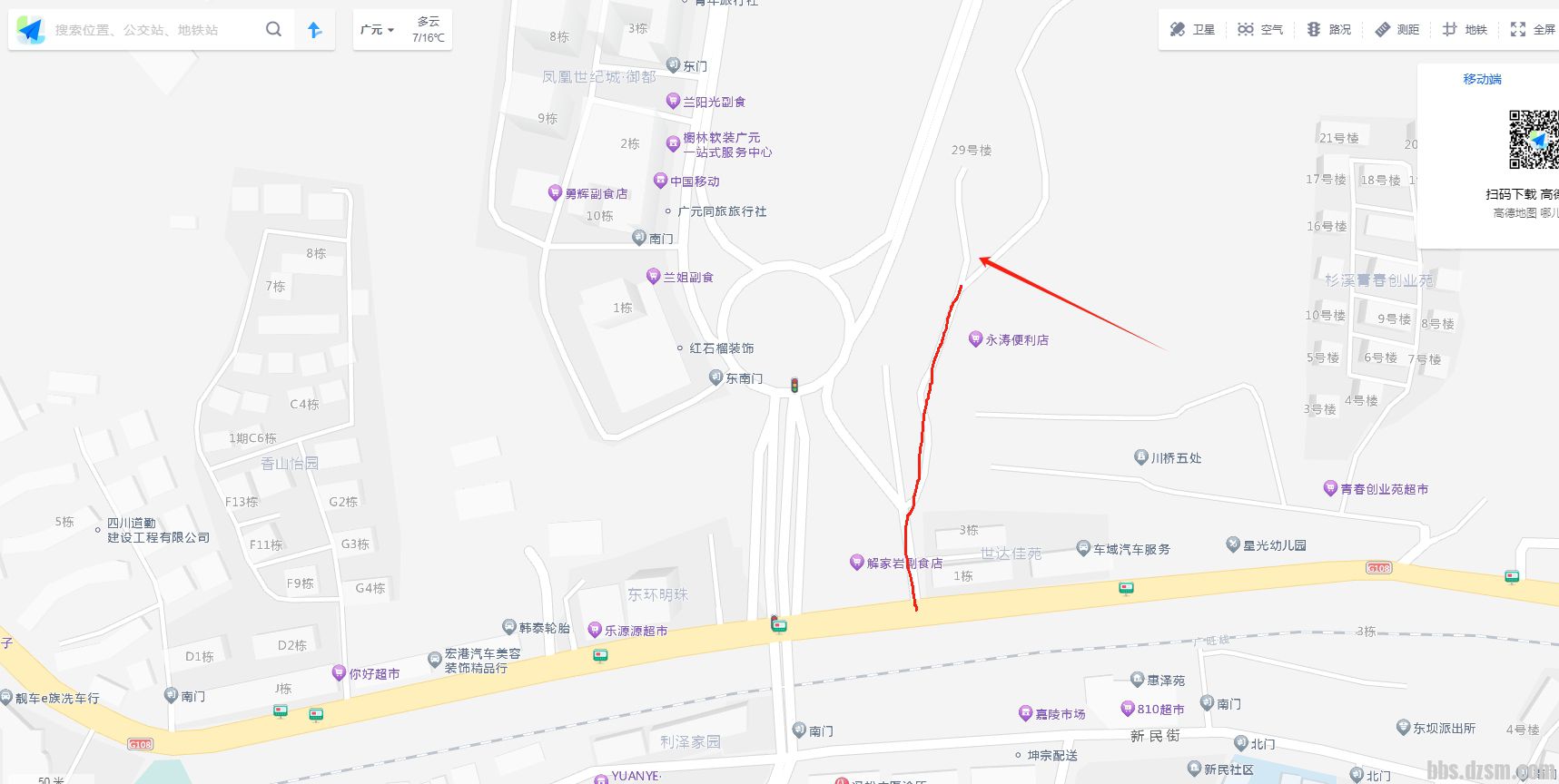Tap the location search input box
1559x784 pixels.
coord(150,30)
